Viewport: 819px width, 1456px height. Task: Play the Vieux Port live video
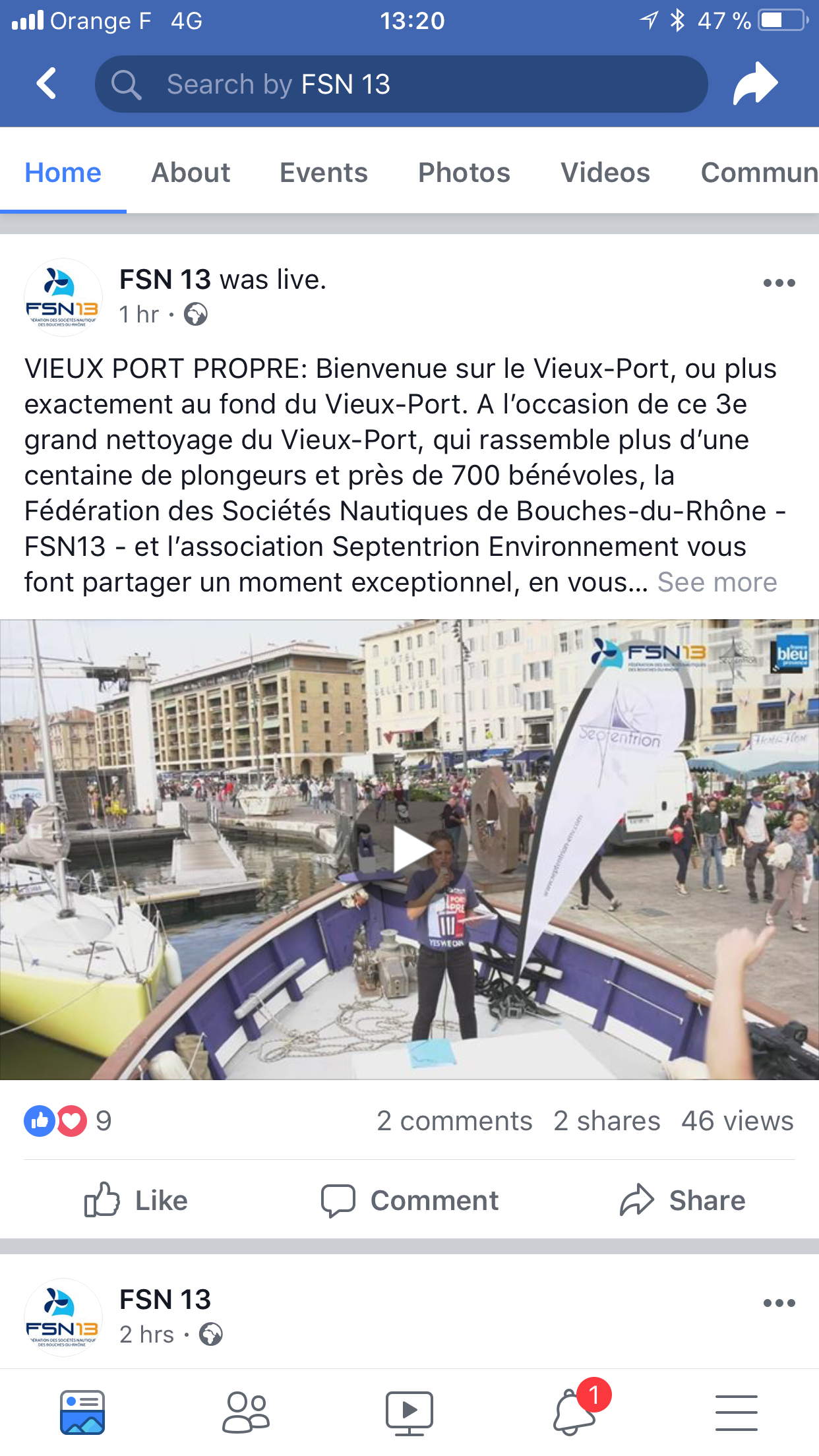(x=410, y=850)
